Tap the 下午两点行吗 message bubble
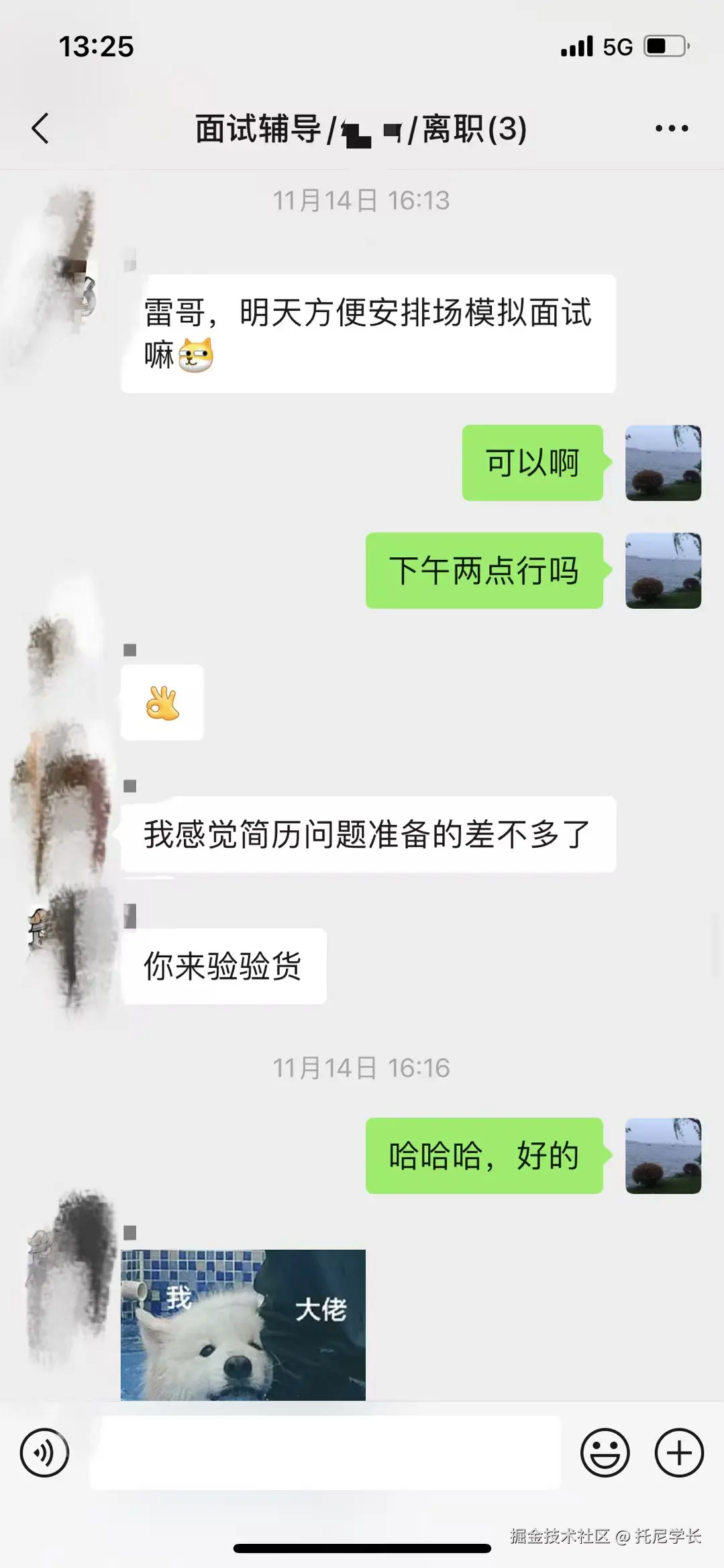 (484, 571)
